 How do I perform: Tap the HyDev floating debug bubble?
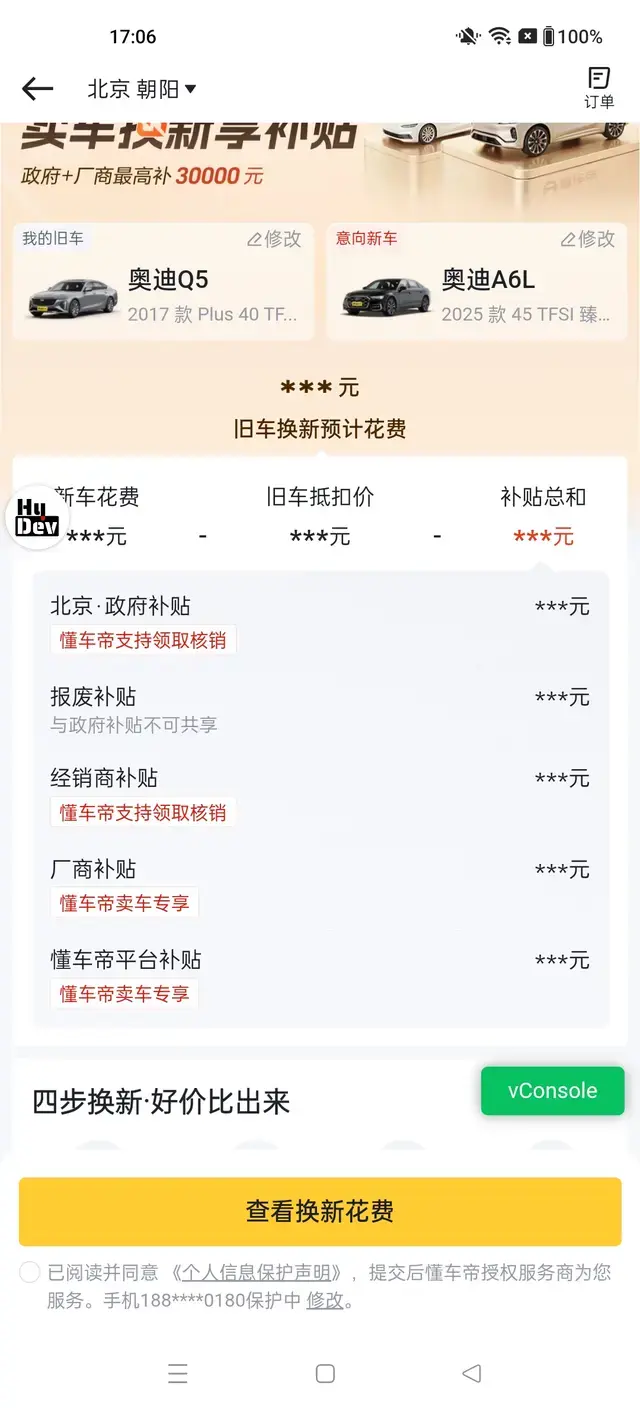(x=37, y=516)
